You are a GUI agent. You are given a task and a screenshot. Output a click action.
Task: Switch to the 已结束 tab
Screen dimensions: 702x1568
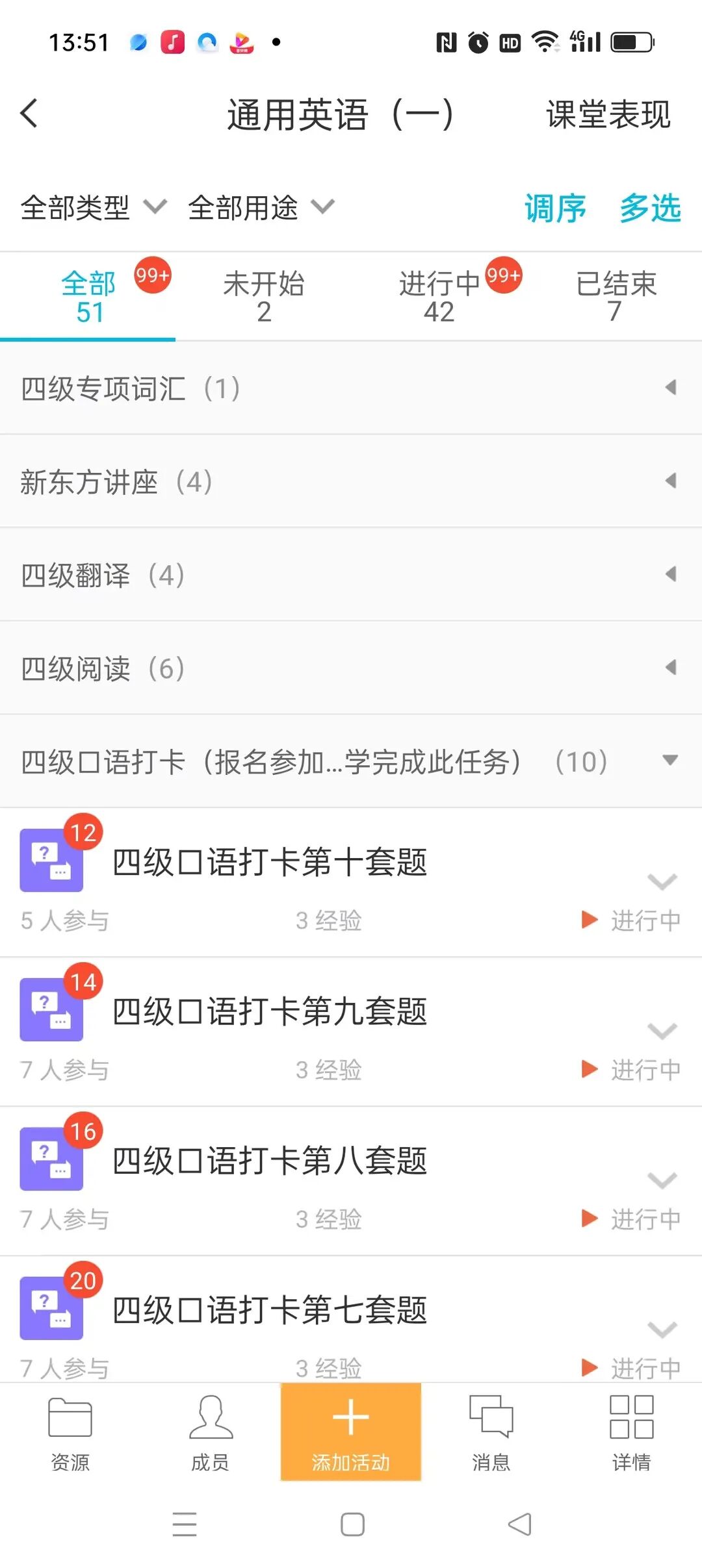tap(614, 296)
